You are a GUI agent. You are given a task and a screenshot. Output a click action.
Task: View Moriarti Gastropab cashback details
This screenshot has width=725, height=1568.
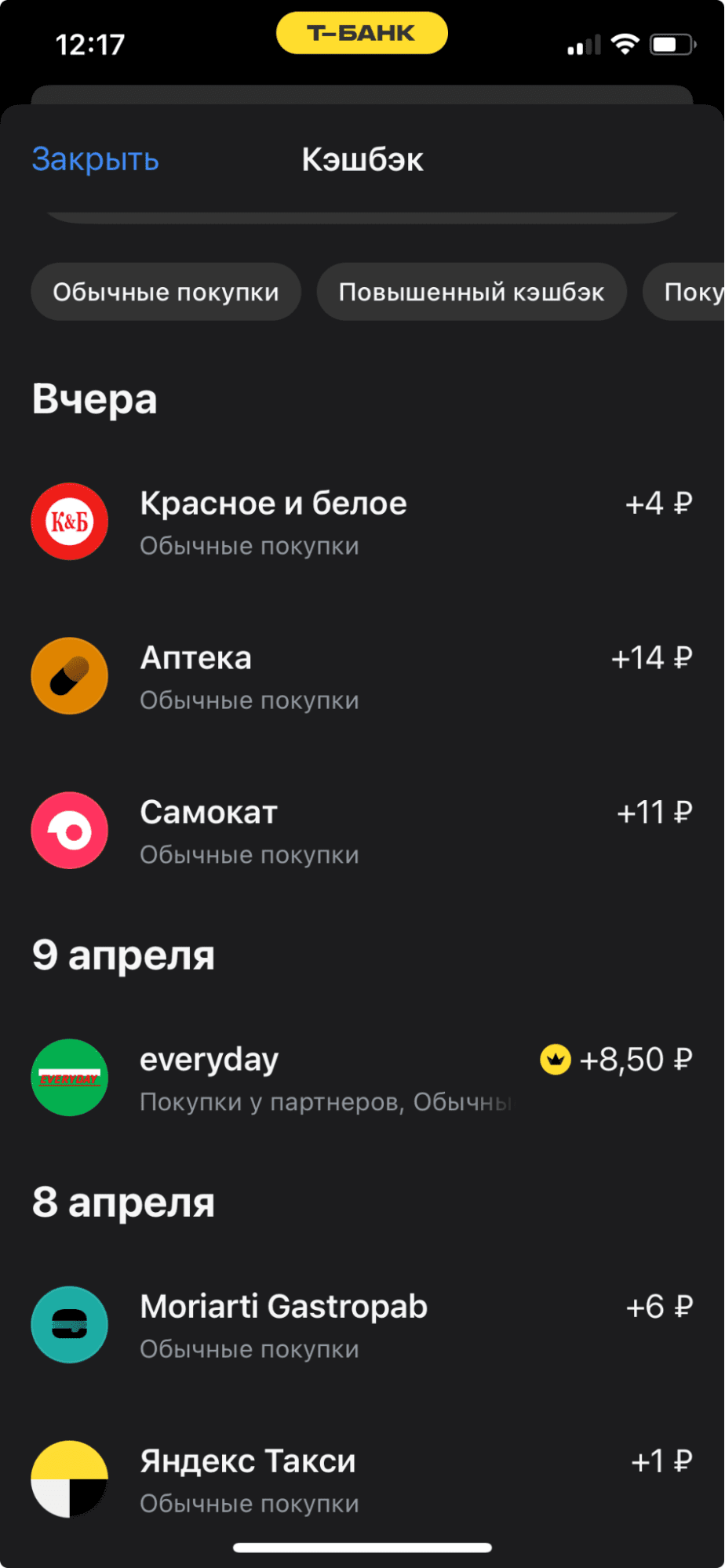[x=361, y=1326]
